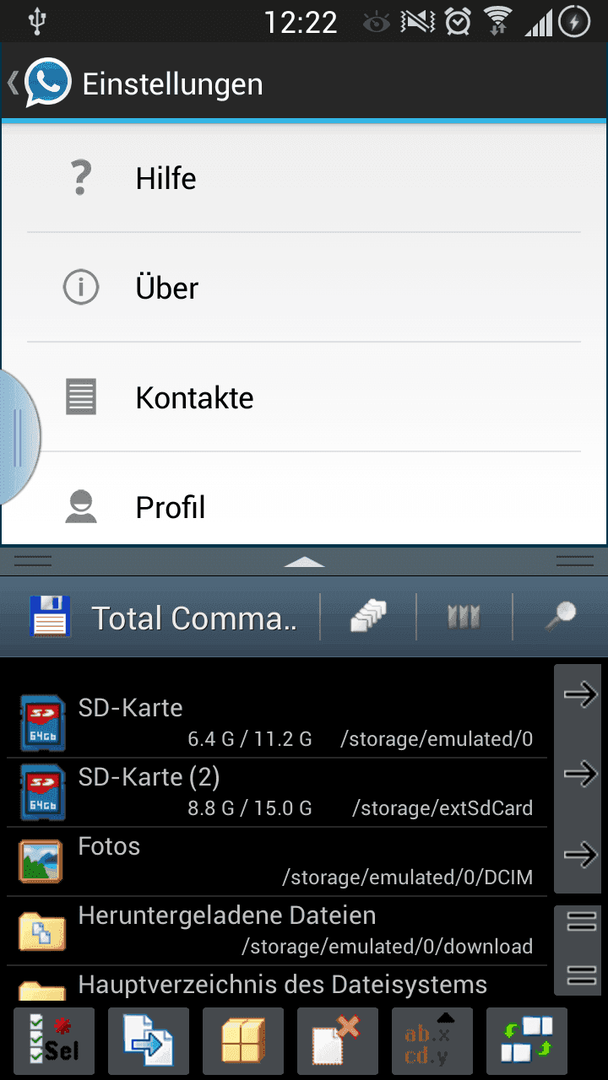Viewport: 608px width, 1080px height.
Task: Tap the split-window divider arrow handle
Action: coord(304,562)
